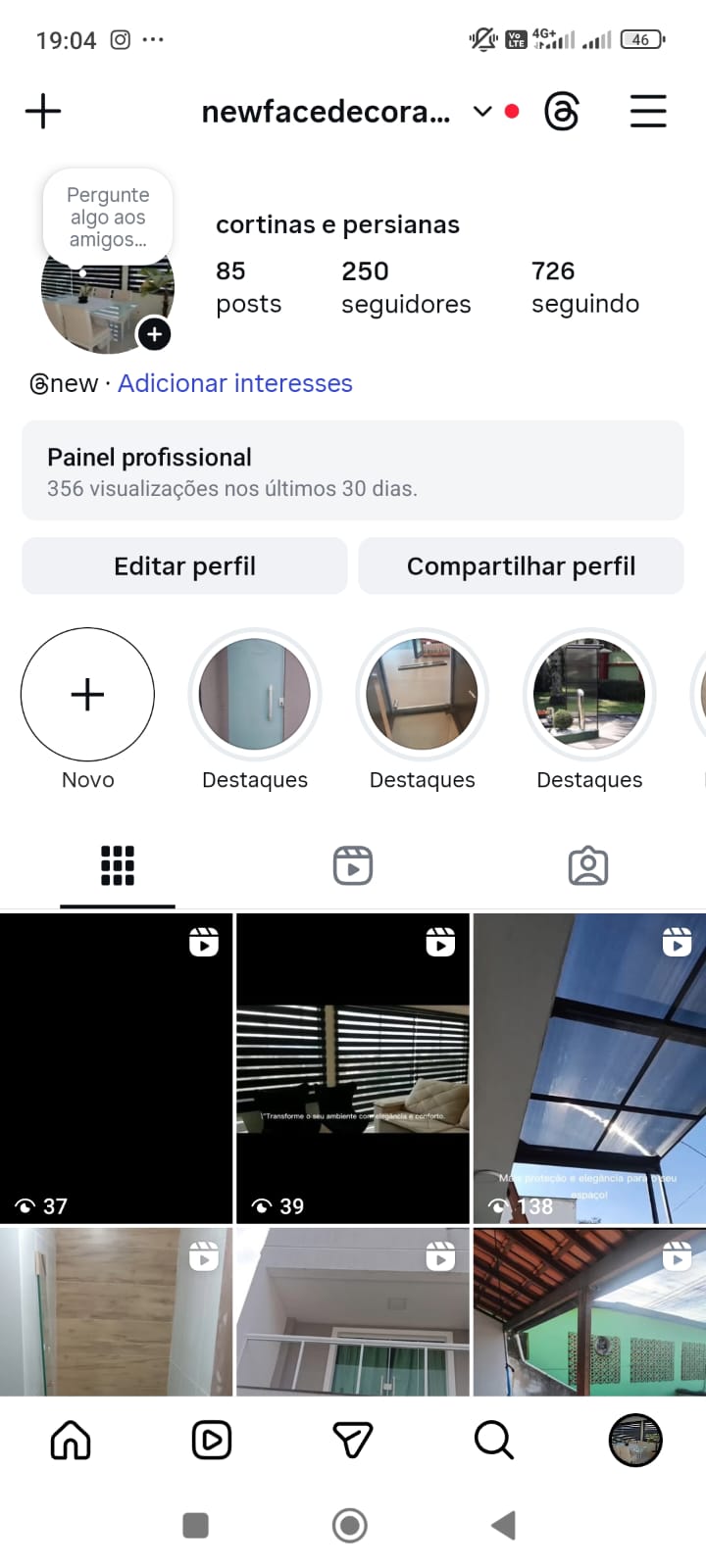The height and width of the screenshot is (1568, 706).
Task: Open the search magnifier in bottom bar
Action: pos(493,1441)
